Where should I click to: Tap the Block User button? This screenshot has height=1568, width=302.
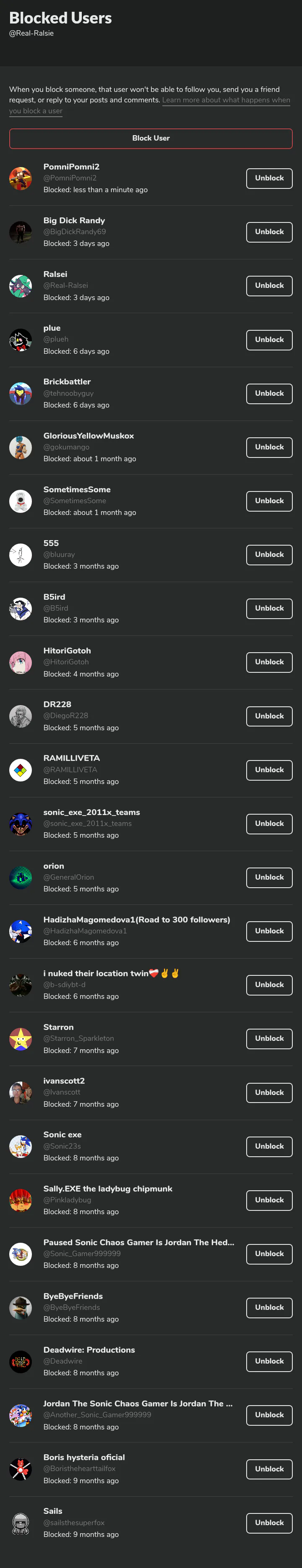pyautogui.click(x=151, y=138)
